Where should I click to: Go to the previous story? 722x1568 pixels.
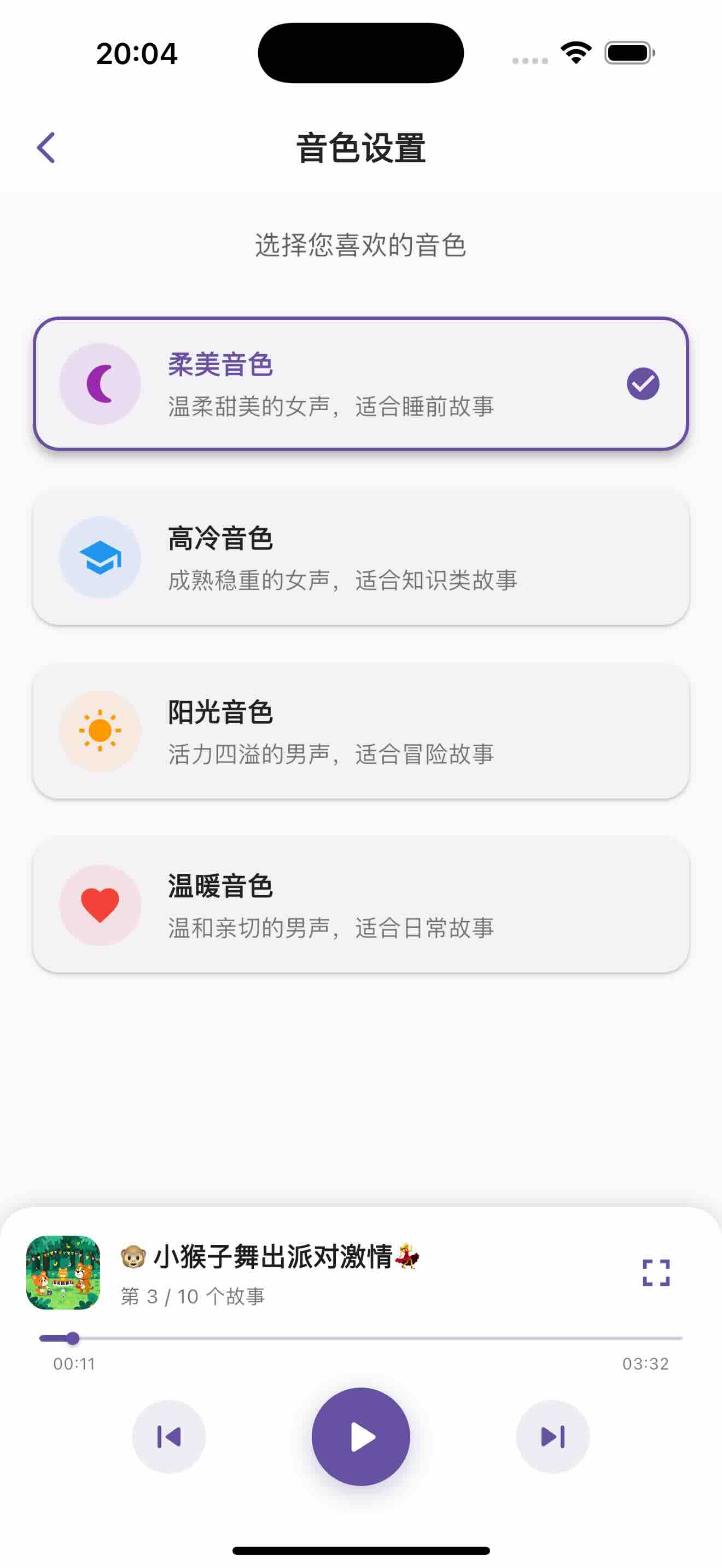click(x=169, y=1437)
